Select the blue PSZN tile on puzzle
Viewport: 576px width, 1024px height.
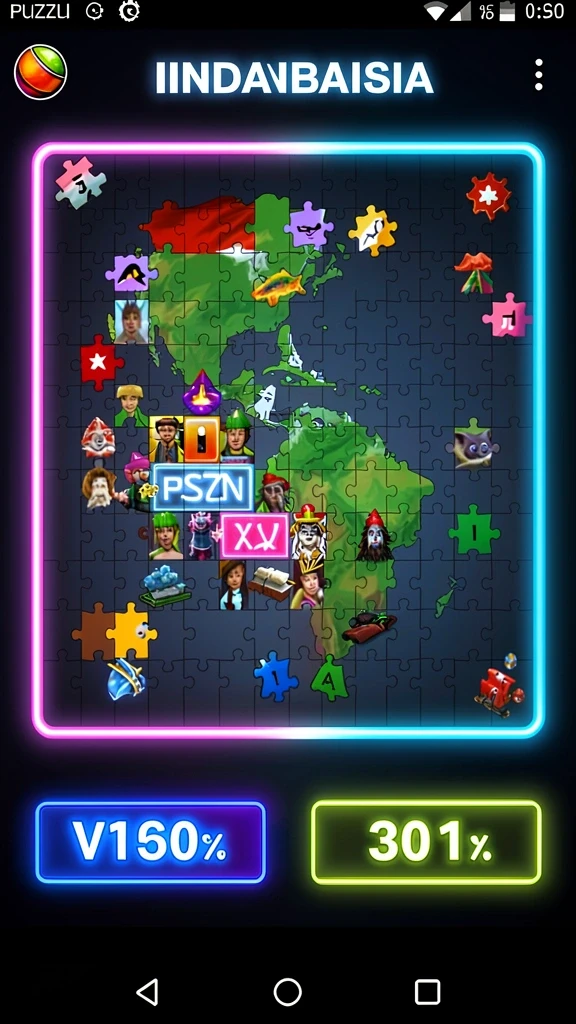pos(202,487)
